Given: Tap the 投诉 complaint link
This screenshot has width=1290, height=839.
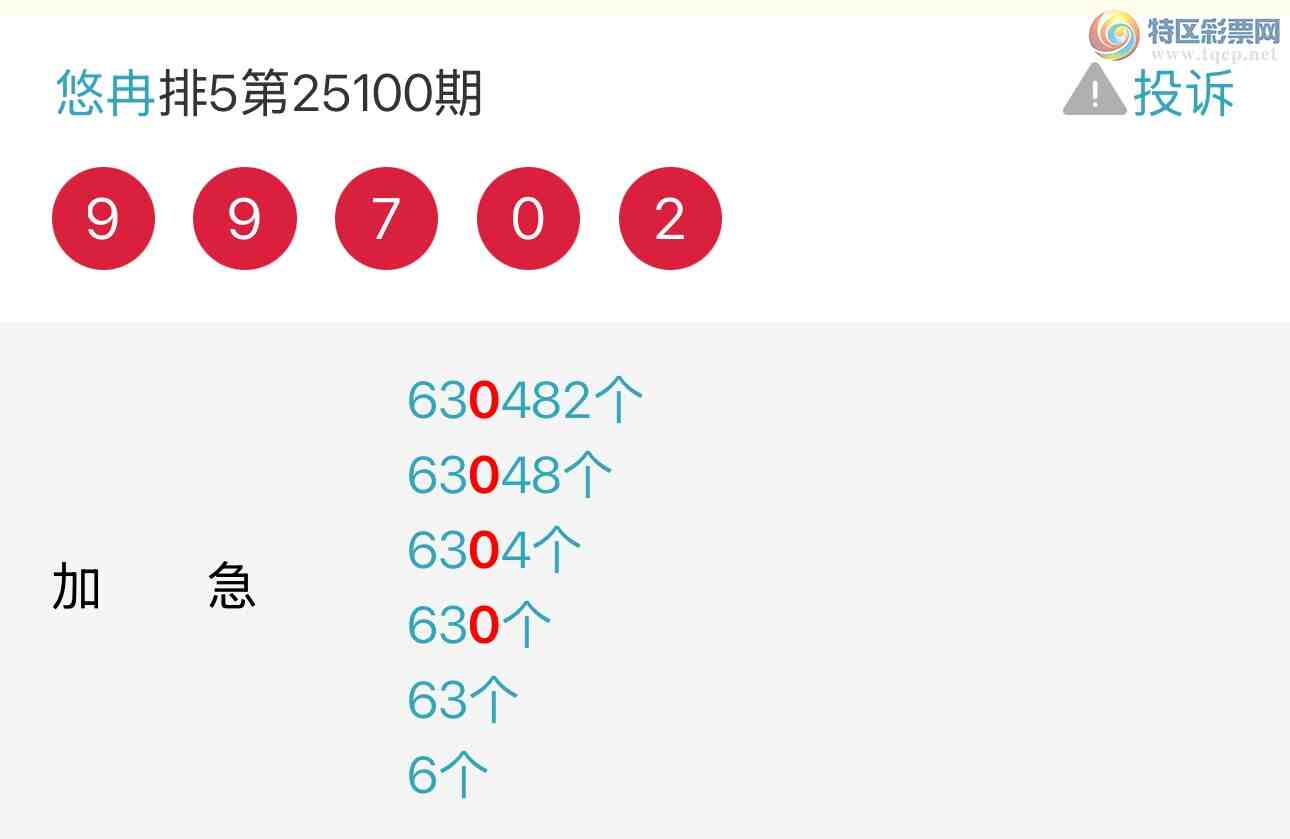Looking at the screenshot, I should pos(1182,93).
